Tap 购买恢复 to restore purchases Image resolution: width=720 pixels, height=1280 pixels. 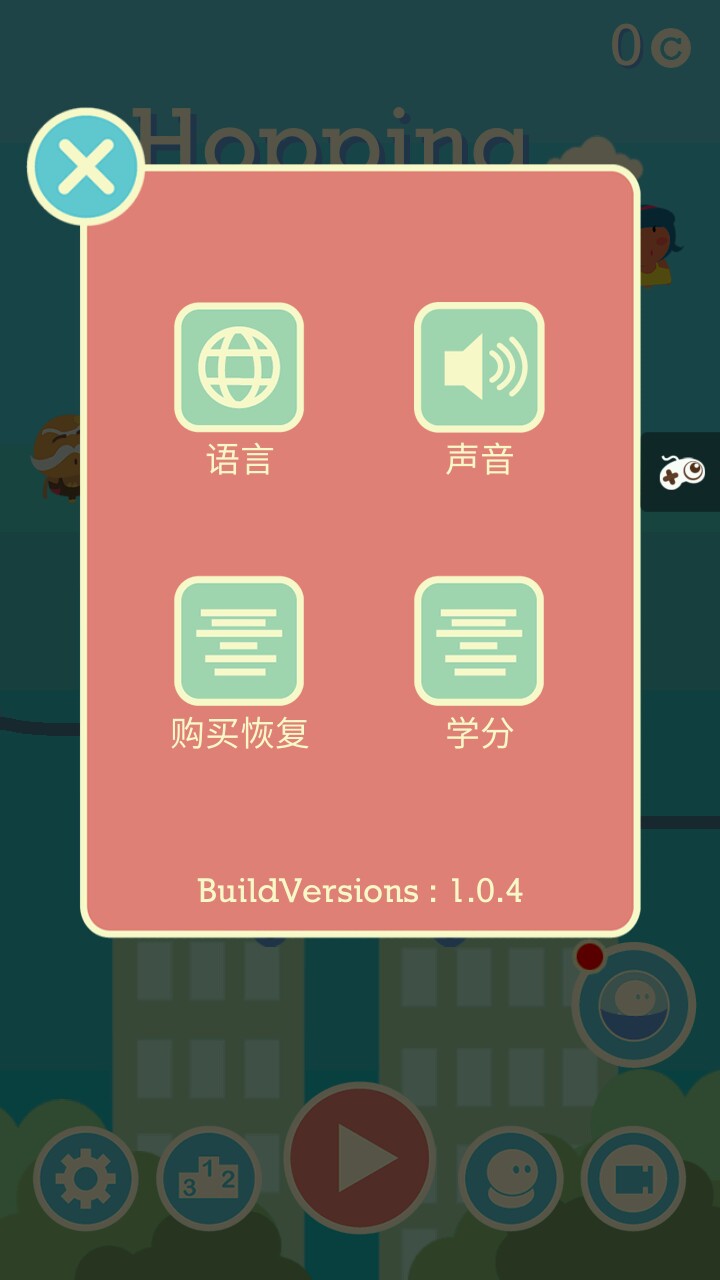point(239,641)
